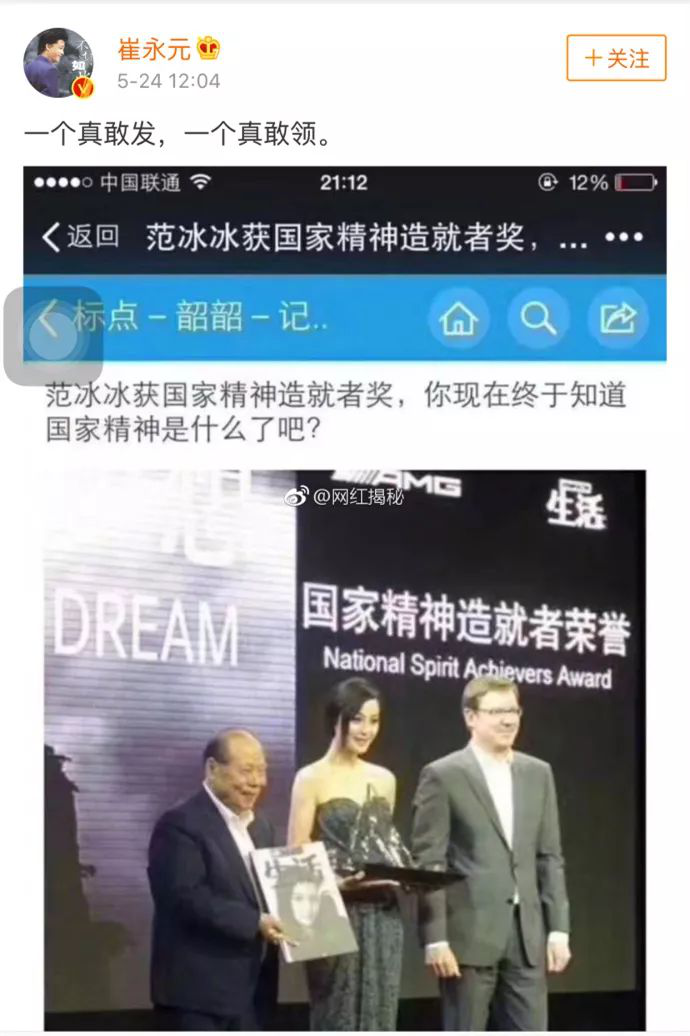Open the 崔永元 username link
Viewport: 690px width, 1036px height.
[x=153, y=48]
